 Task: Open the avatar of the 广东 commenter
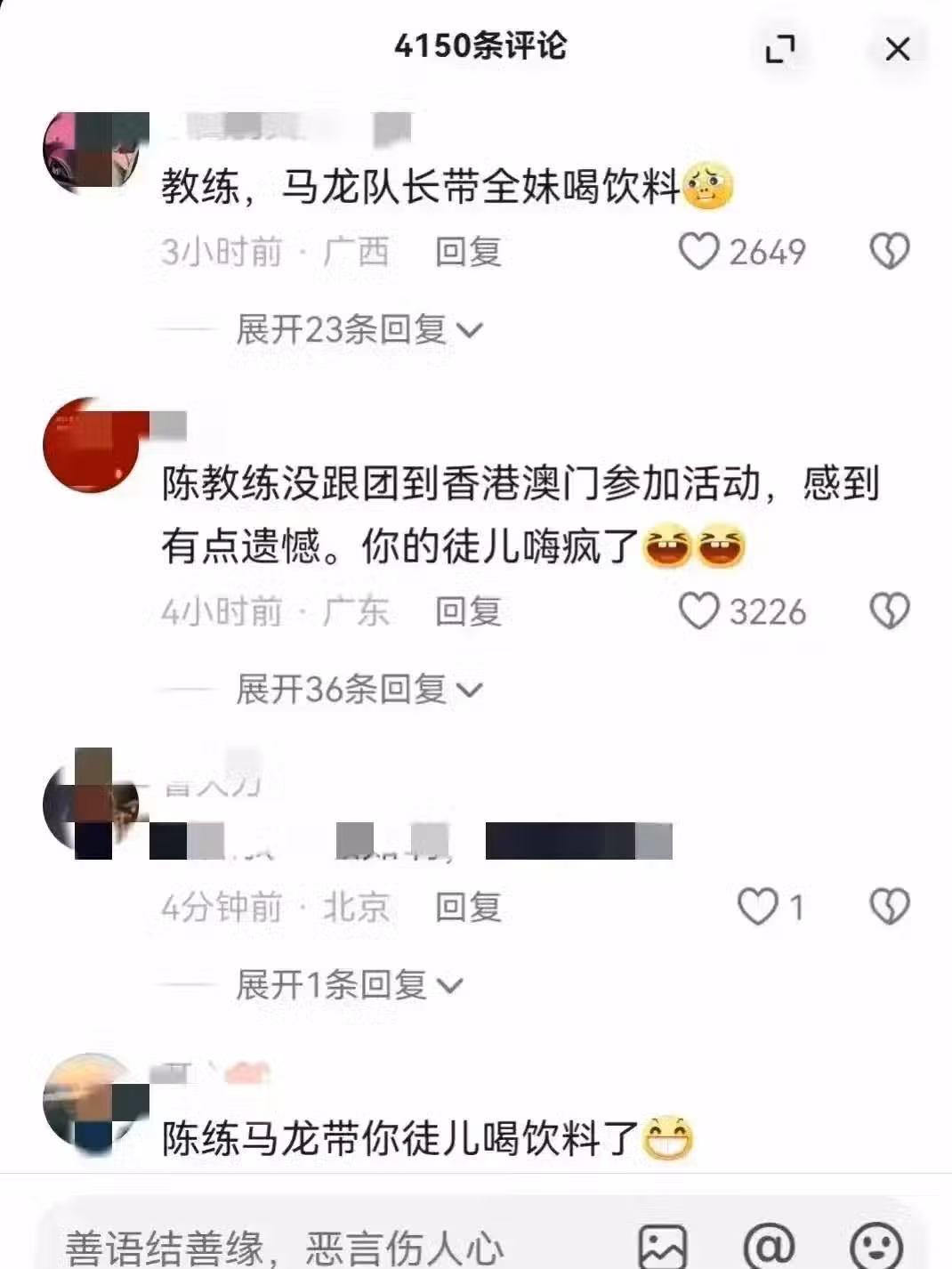tap(92, 444)
